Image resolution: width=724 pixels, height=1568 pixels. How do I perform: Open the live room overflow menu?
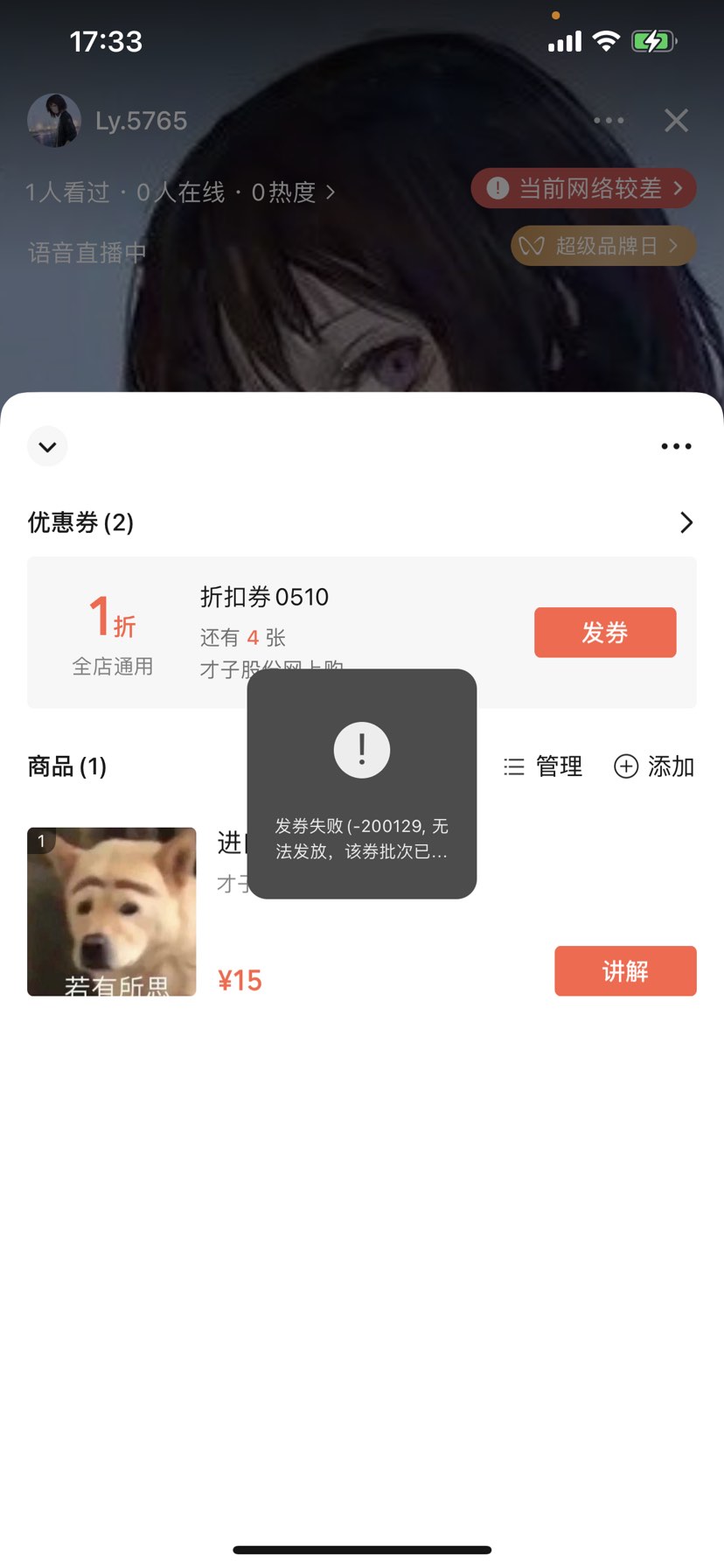[609, 121]
